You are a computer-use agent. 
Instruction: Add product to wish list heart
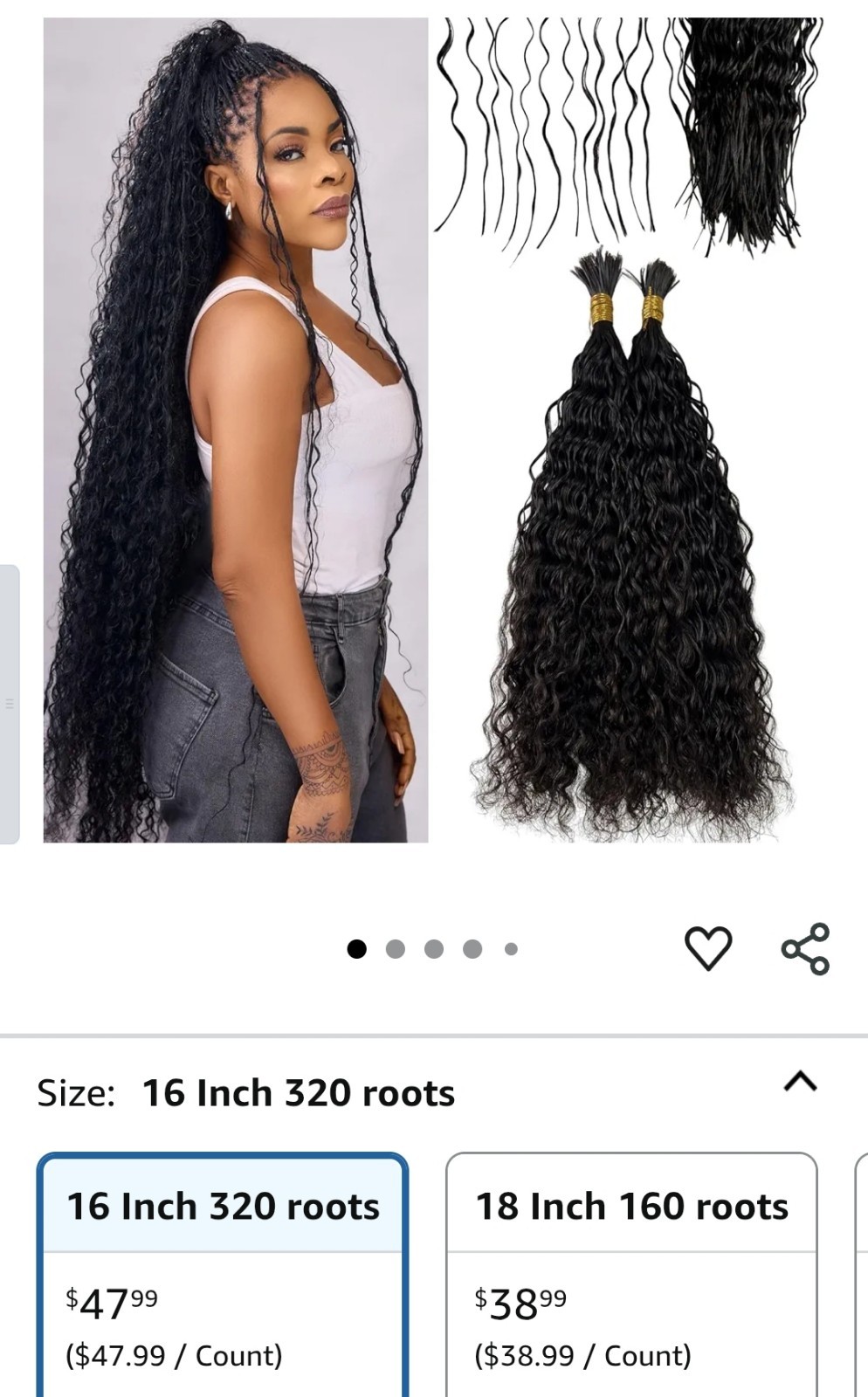tap(707, 948)
